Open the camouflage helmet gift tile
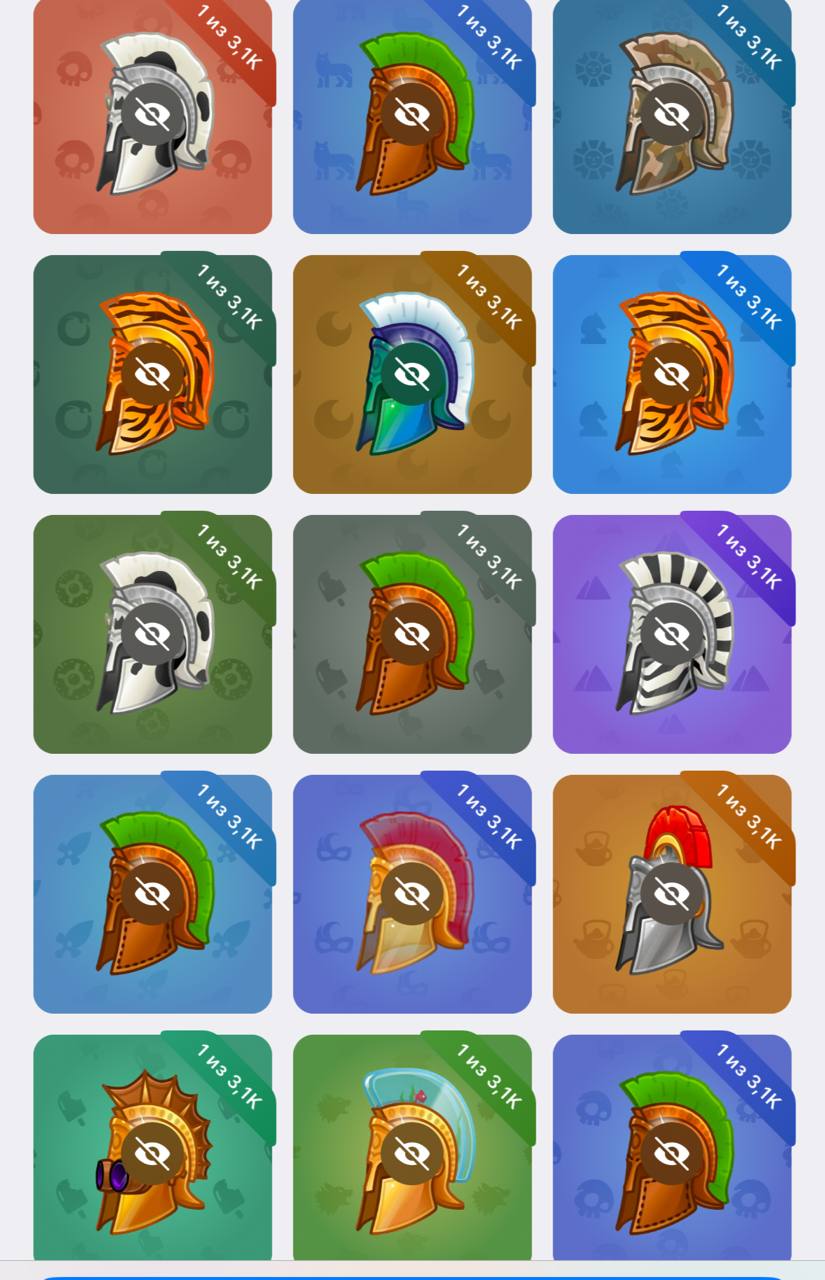This screenshot has width=825, height=1280. click(671, 115)
